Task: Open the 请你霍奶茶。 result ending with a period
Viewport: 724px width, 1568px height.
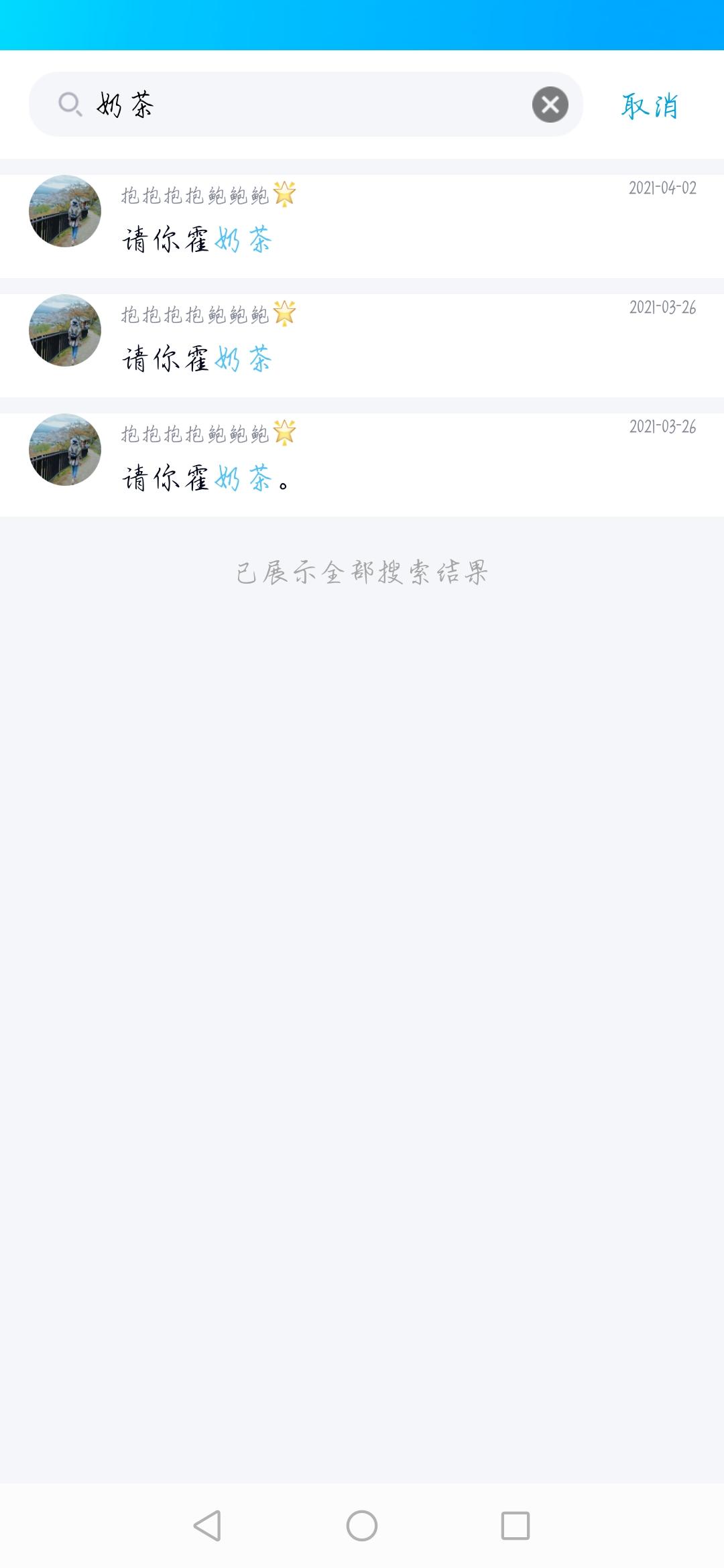Action: pyautogui.click(x=362, y=464)
